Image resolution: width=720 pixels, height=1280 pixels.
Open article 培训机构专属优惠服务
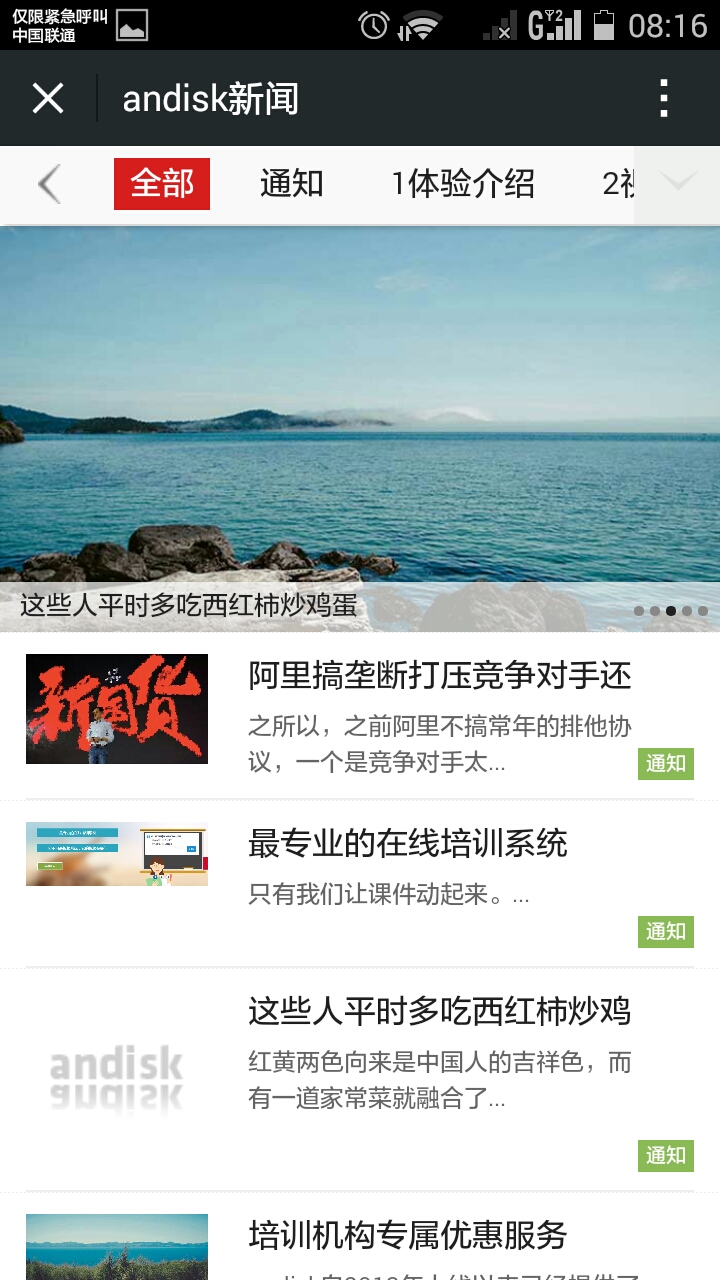pos(407,1236)
